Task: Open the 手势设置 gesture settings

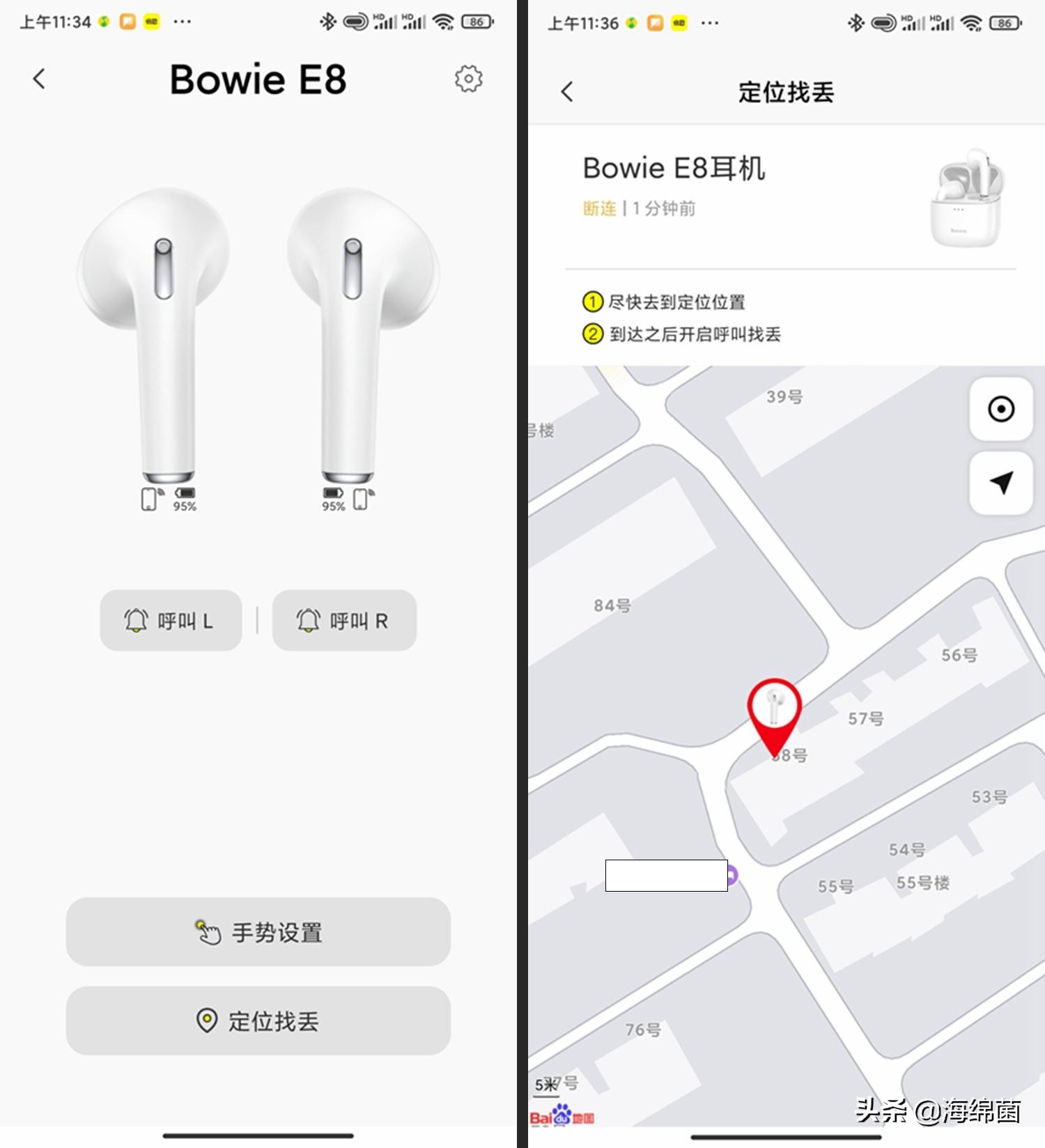Action: click(x=258, y=933)
